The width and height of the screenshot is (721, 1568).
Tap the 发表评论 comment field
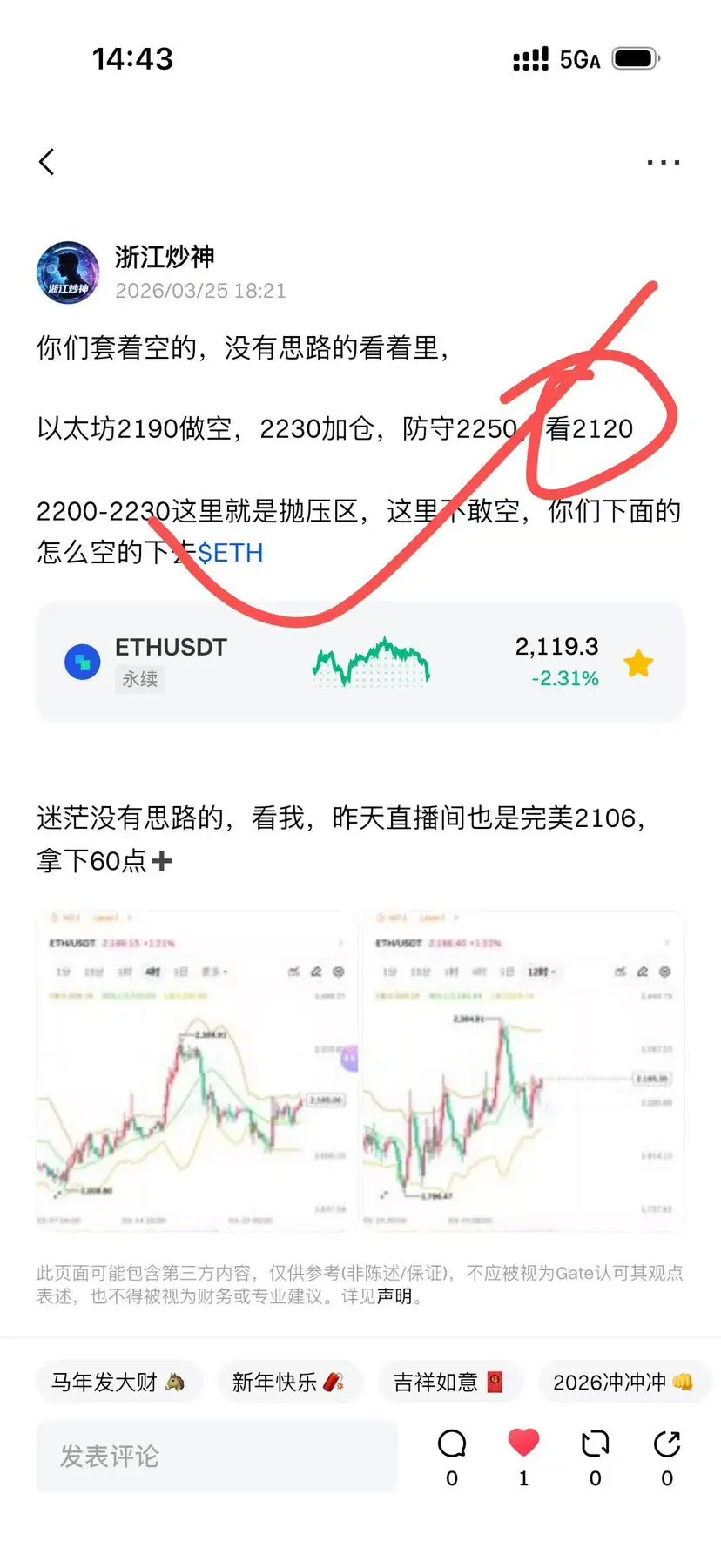(216, 1456)
